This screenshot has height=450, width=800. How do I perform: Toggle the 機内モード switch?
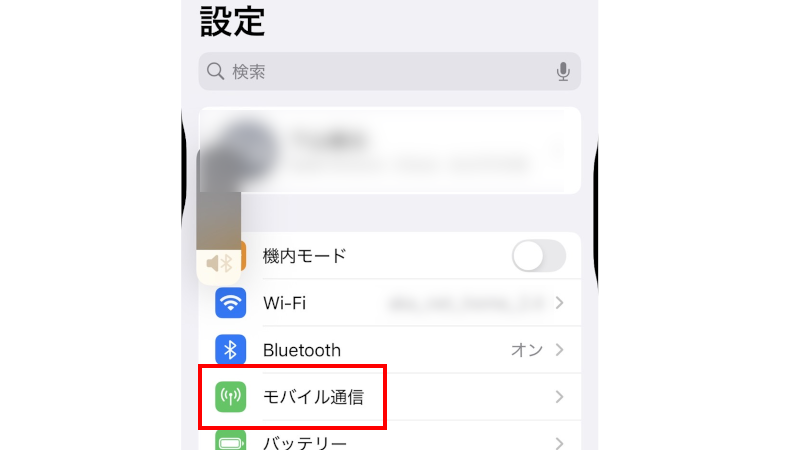[538, 256]
